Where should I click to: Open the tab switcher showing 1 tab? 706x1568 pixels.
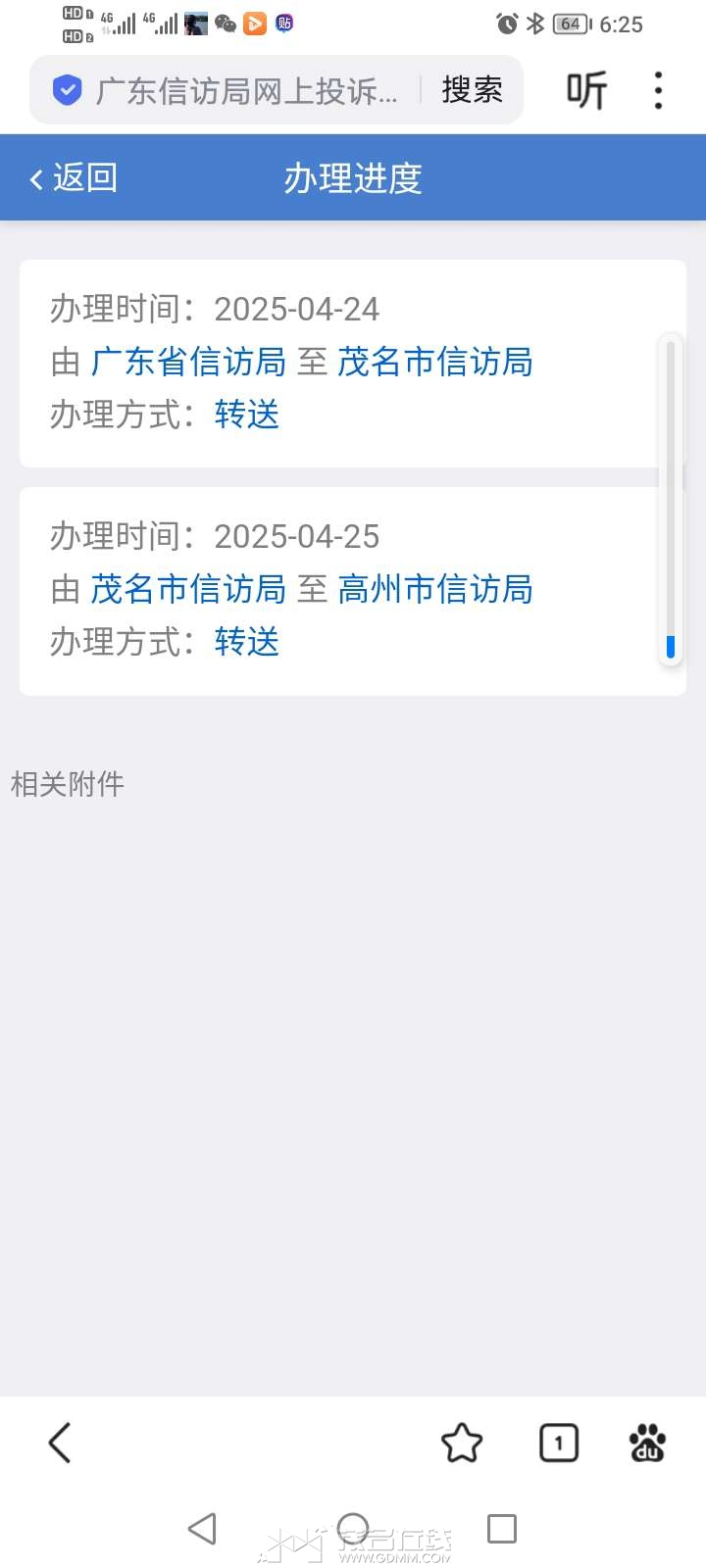point(559,1443)
